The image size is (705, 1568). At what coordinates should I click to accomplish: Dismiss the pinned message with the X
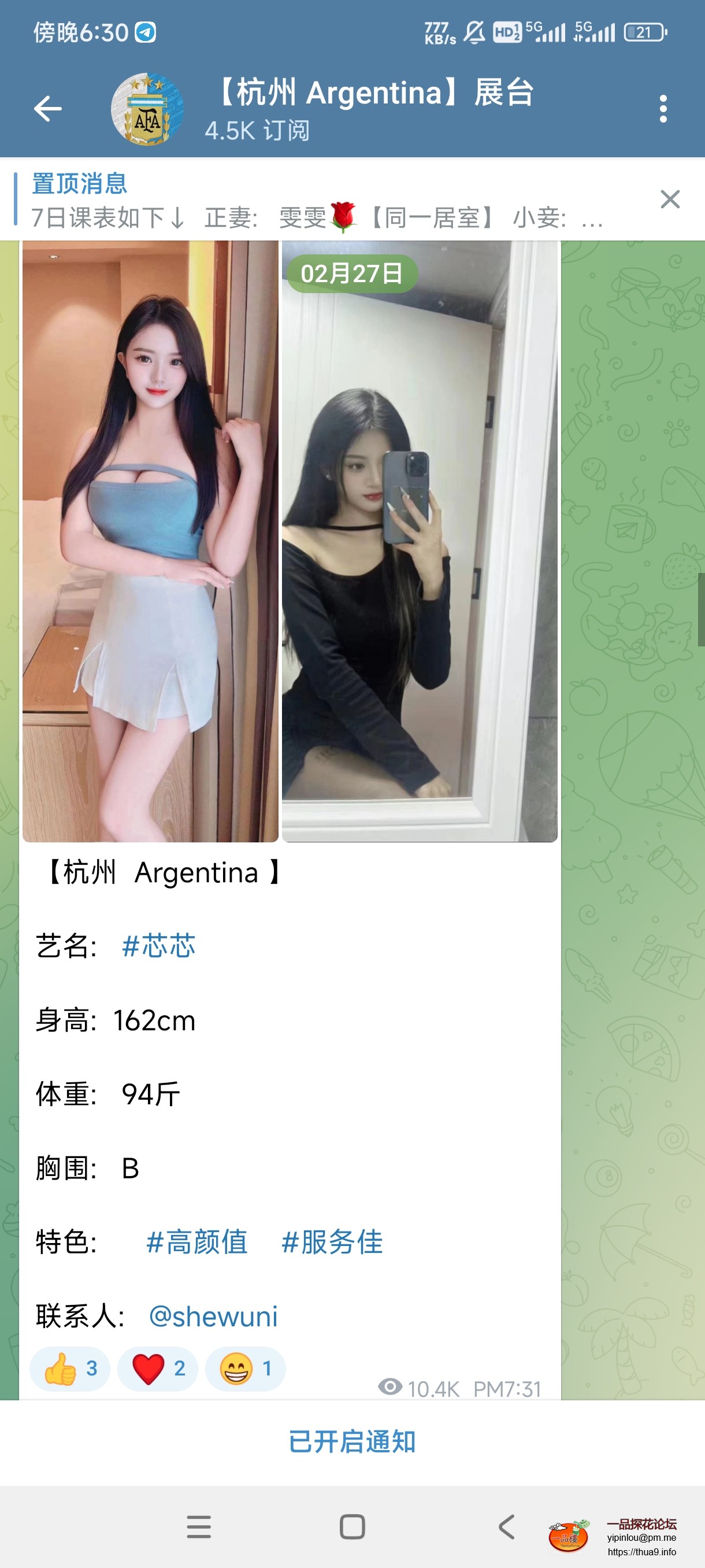670,199
